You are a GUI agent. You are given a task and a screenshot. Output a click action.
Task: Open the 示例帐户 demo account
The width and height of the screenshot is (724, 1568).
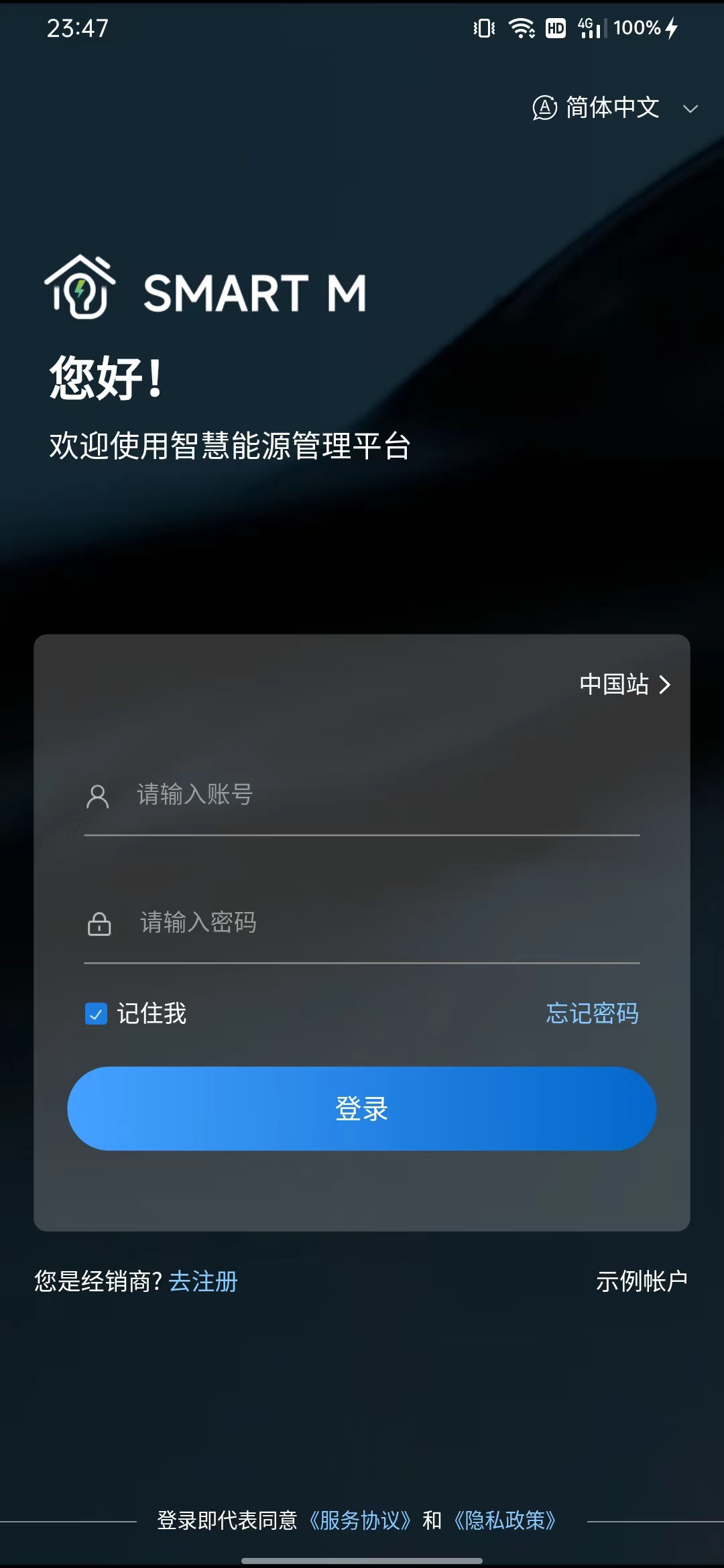pos(642,1281)
